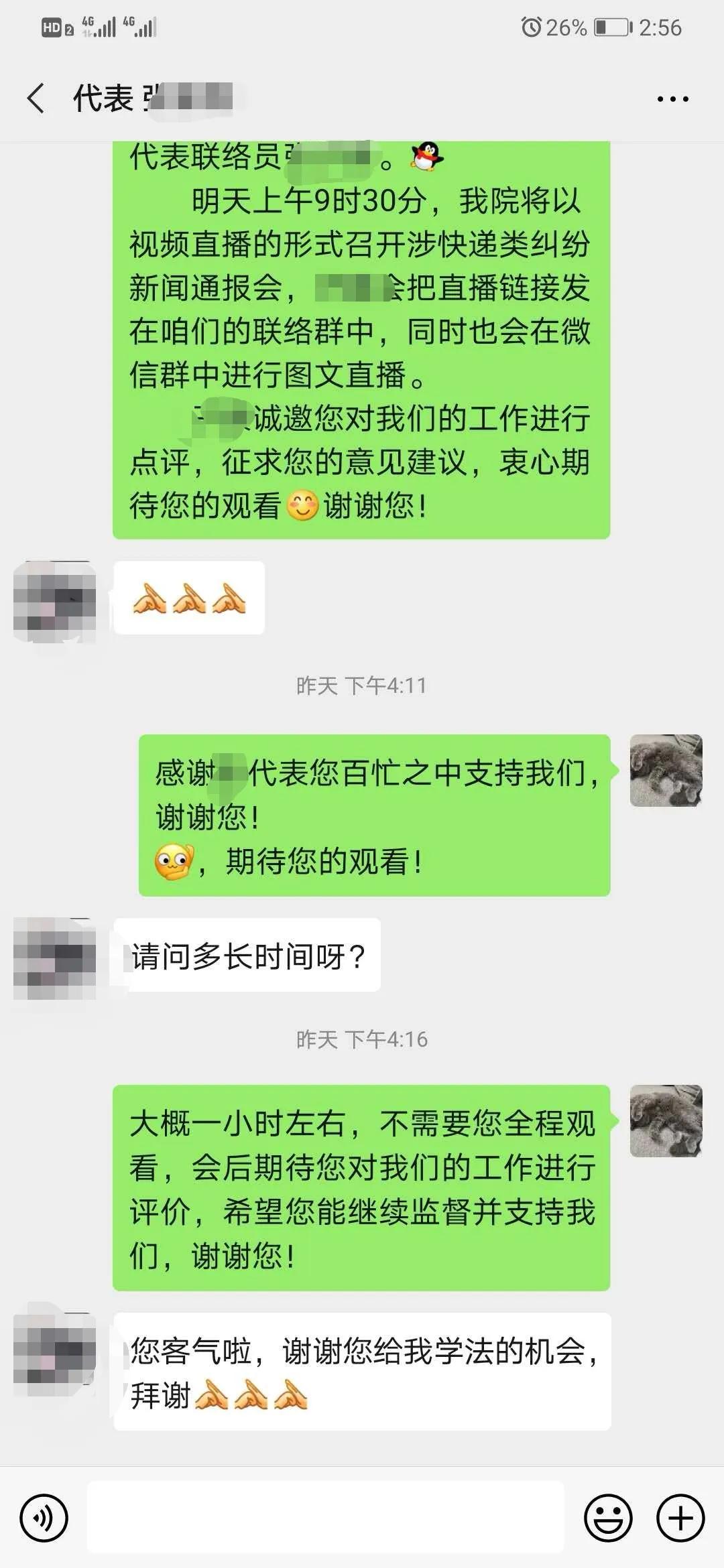
Task: Tap the back chevron to exit chat
Action: pyautogui.click(x=35, y=97)
